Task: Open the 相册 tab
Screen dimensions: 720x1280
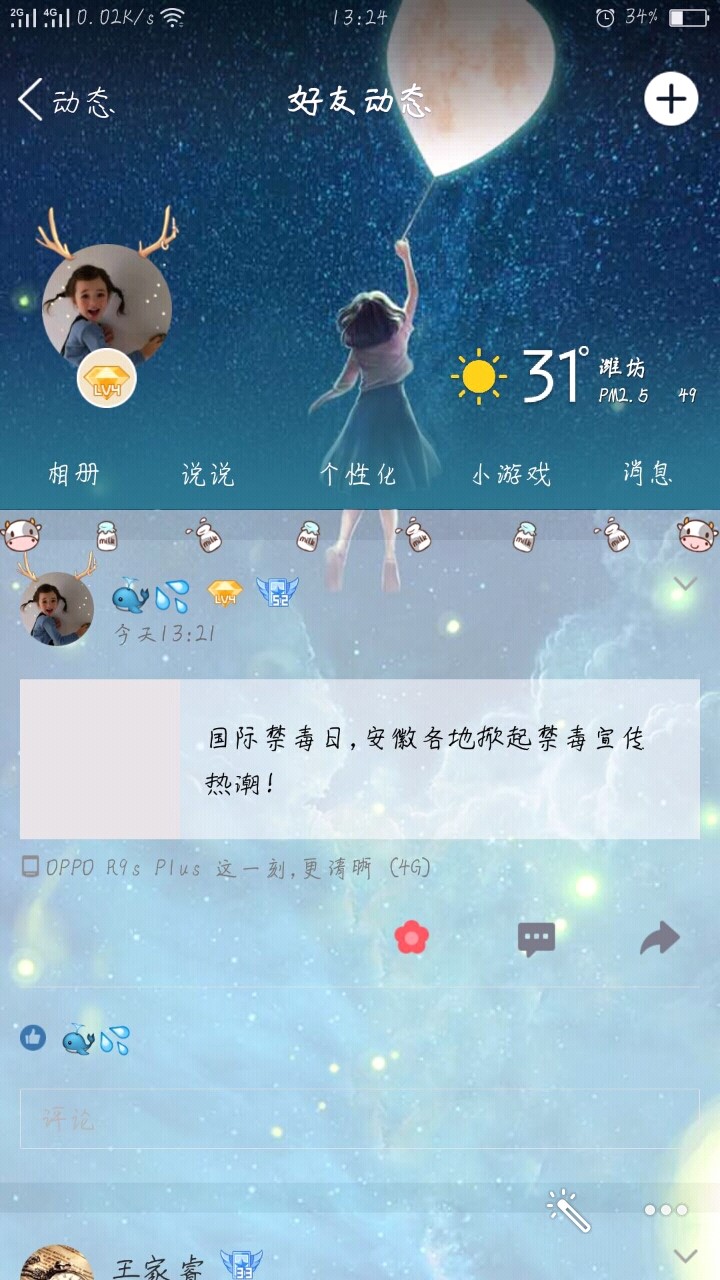Action: pos(74,474)
